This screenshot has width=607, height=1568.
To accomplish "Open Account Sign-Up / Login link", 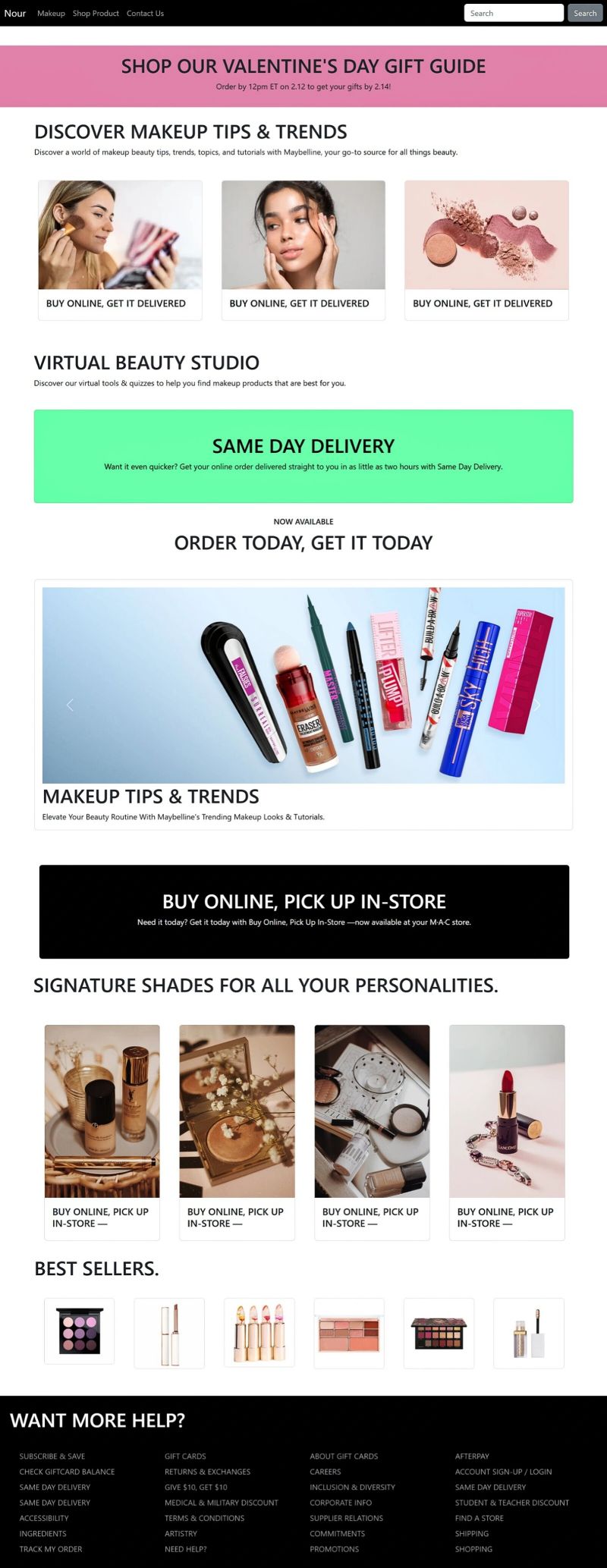I will pos(503,1471).
